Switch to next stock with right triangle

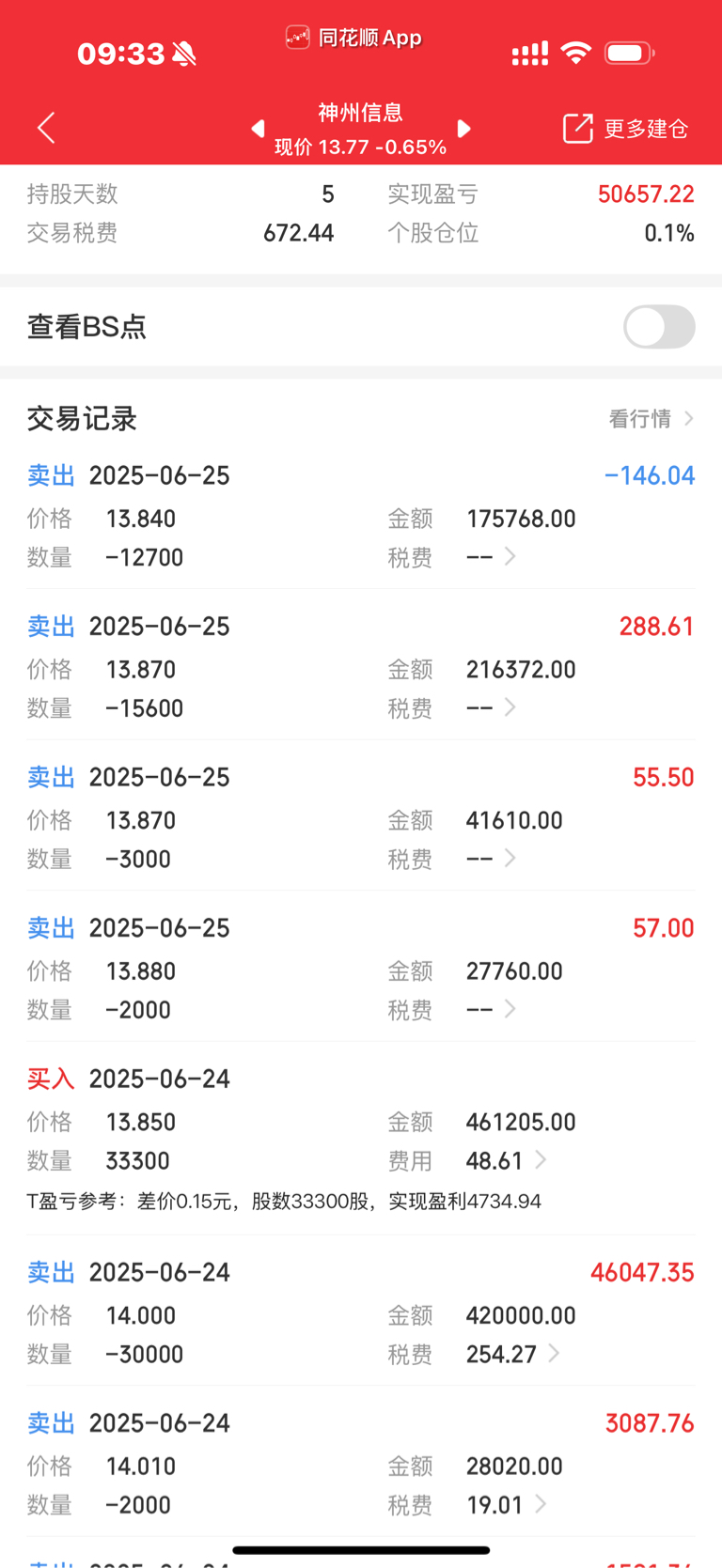point(463,128)
